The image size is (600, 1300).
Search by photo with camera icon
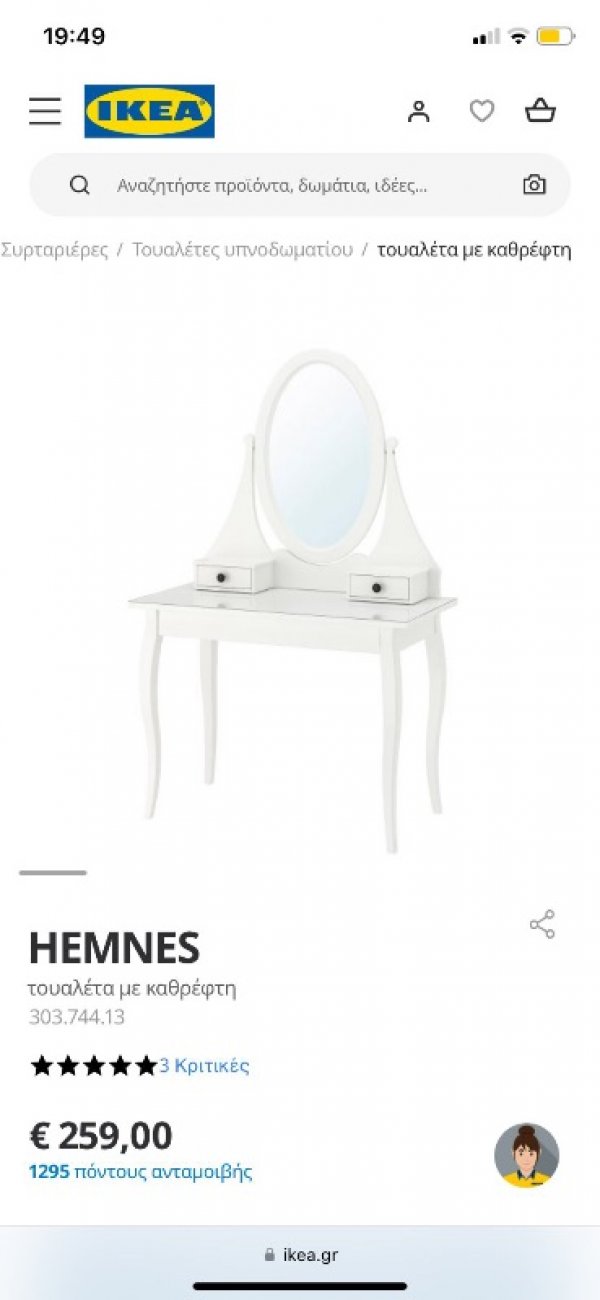click(535, 185)
